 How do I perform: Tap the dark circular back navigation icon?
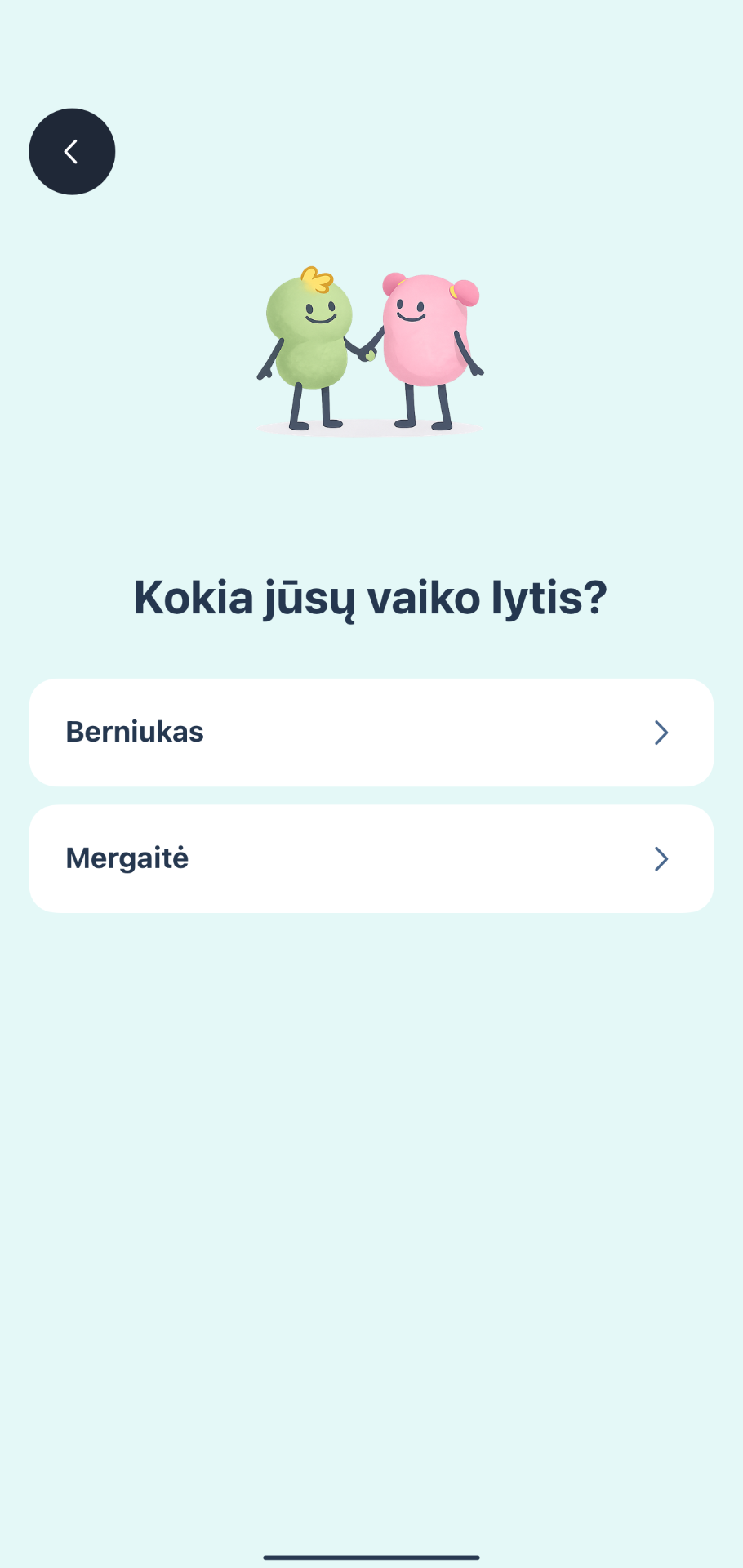(x=72, y=151)
